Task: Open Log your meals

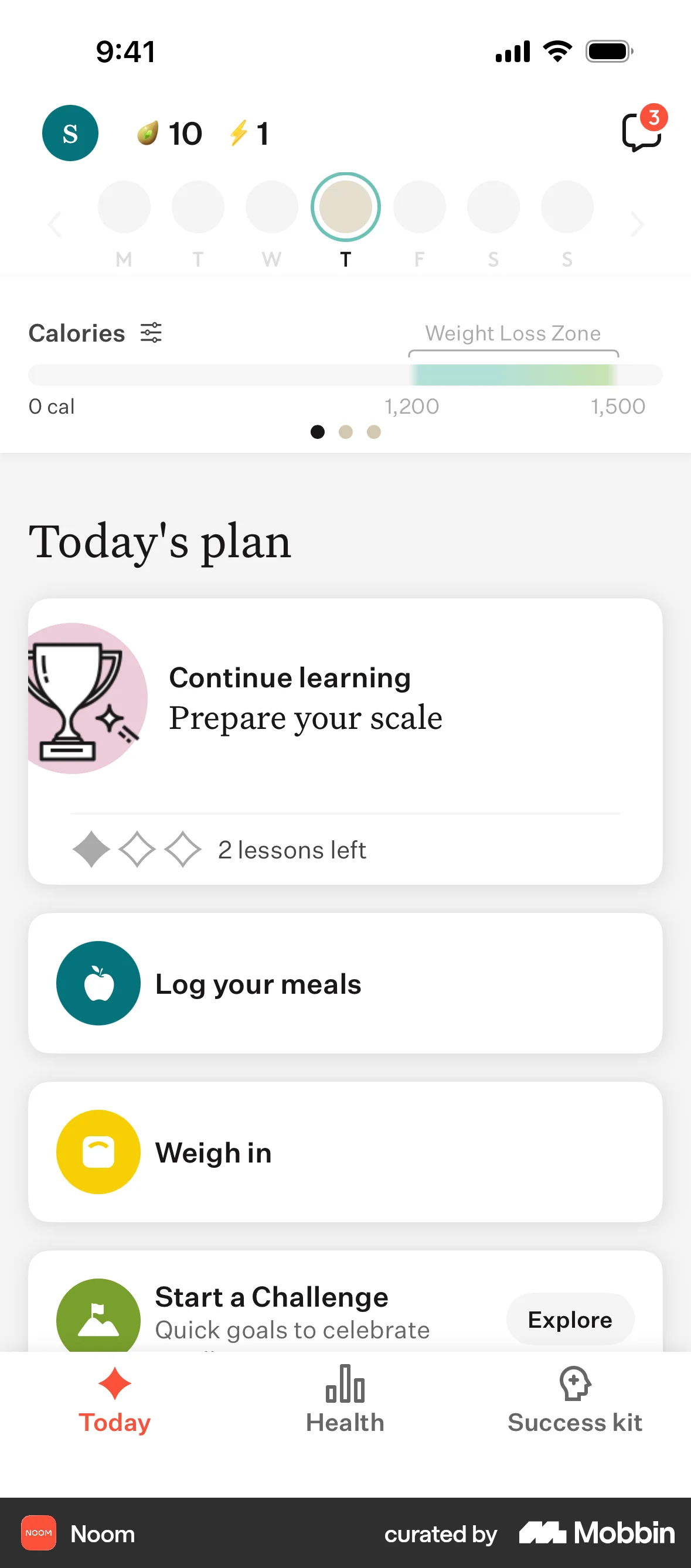Action: (345, 983)
